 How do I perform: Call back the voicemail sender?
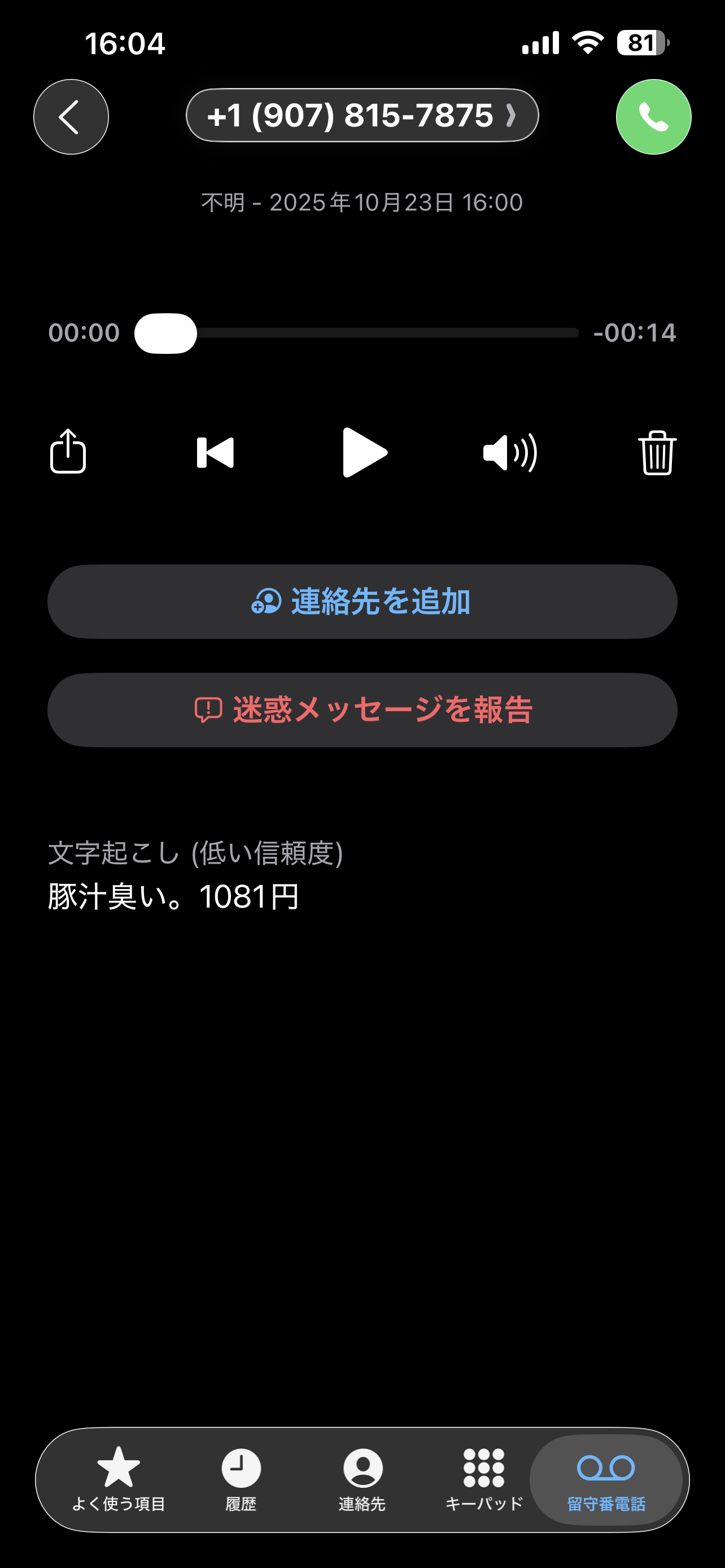[653, 116]
